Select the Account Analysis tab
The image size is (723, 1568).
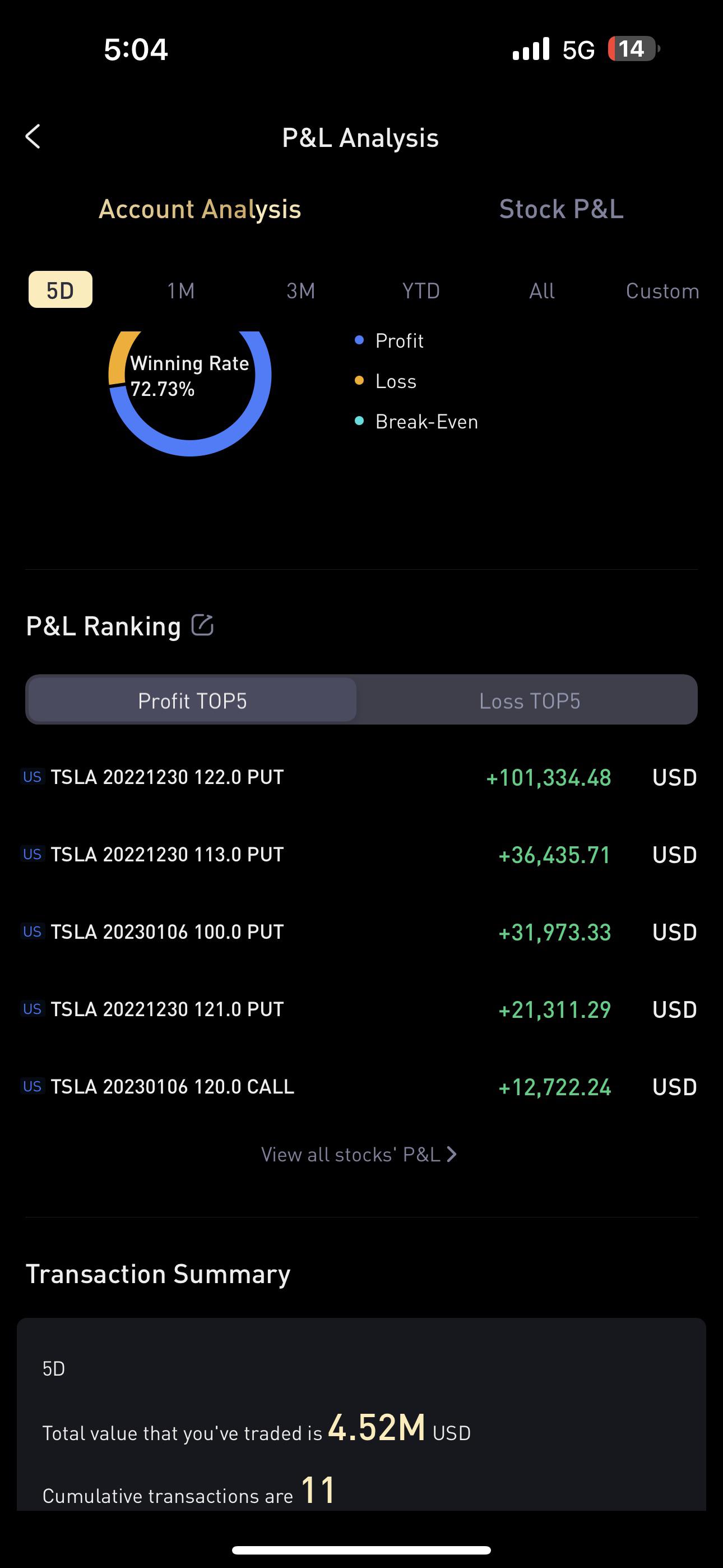pos(200,209)
